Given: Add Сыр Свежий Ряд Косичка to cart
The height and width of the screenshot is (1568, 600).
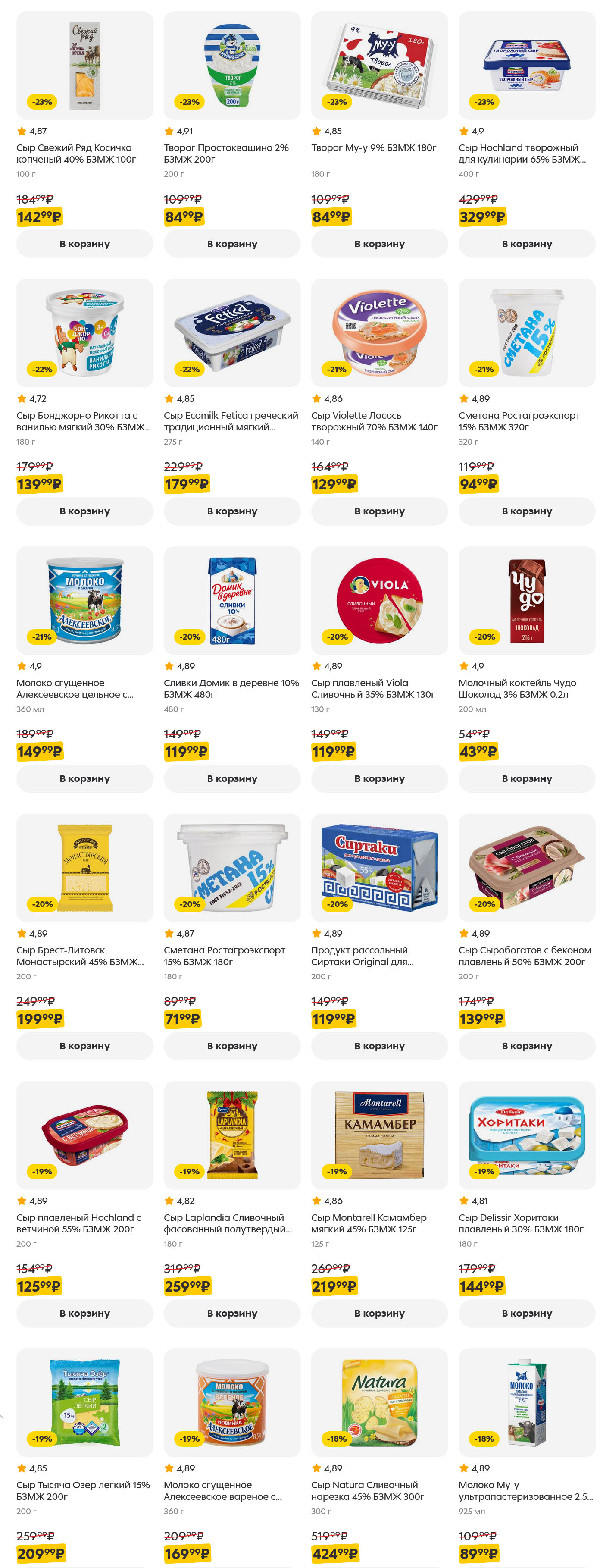Looking at the screenshot, I should coord(84,244).
